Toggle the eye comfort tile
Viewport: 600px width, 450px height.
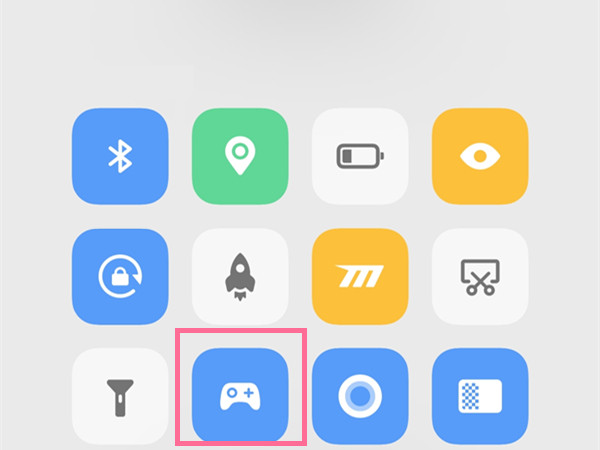480,156
